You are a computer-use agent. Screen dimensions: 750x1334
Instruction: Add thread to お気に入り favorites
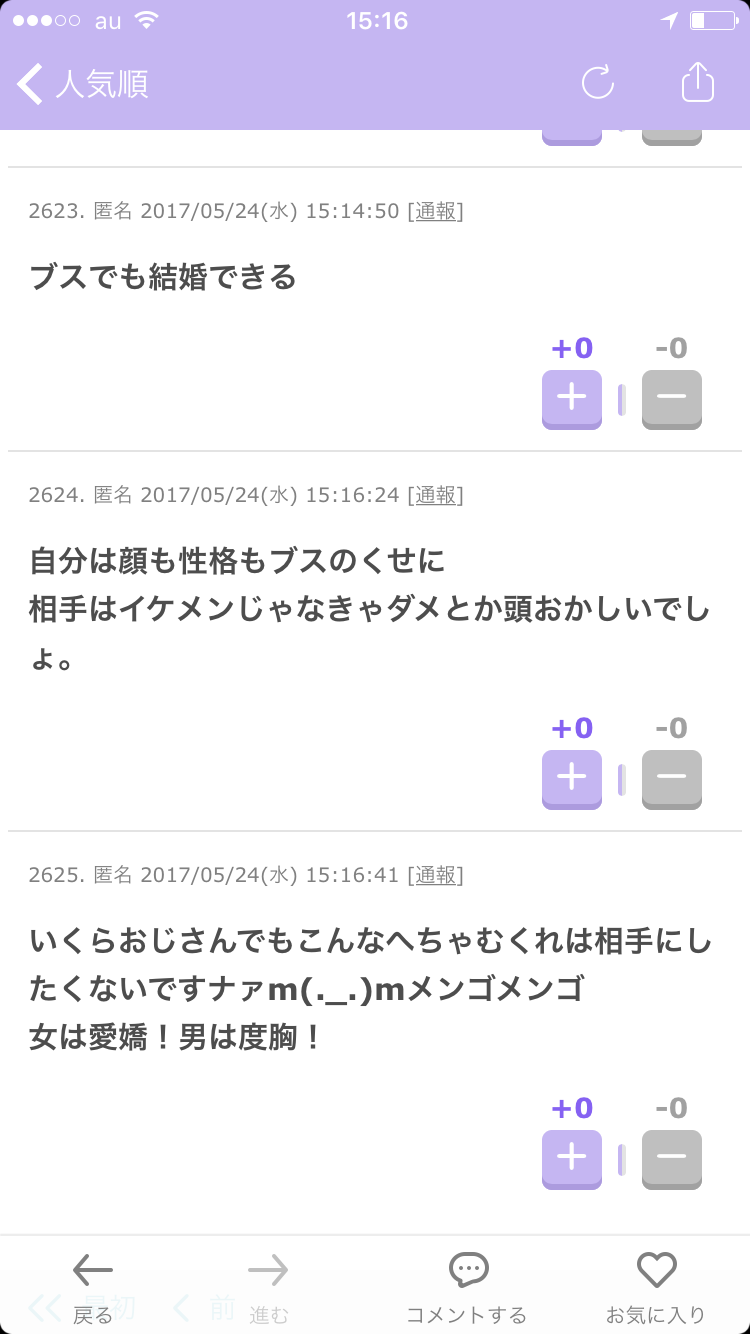click(656, 1288)
